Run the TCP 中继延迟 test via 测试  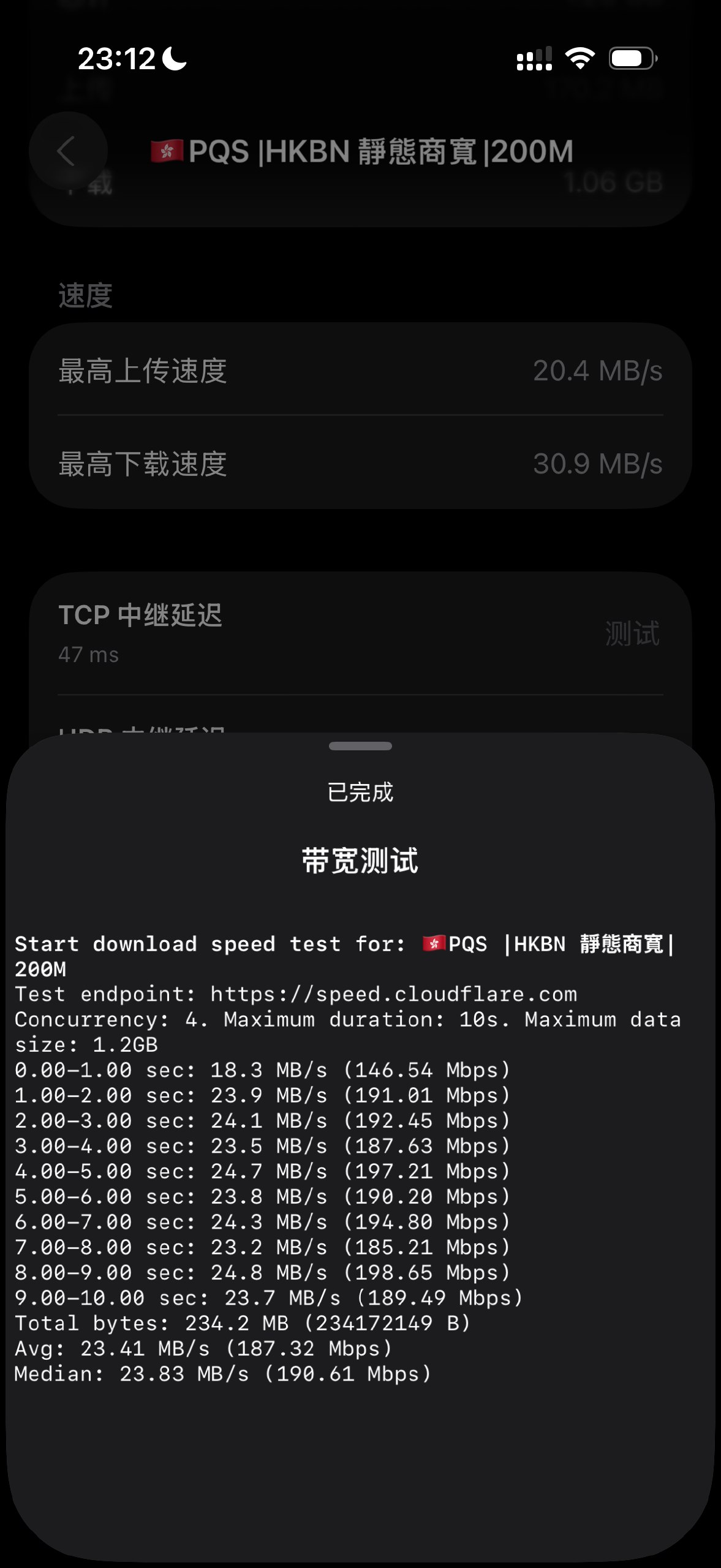[632, 633]
